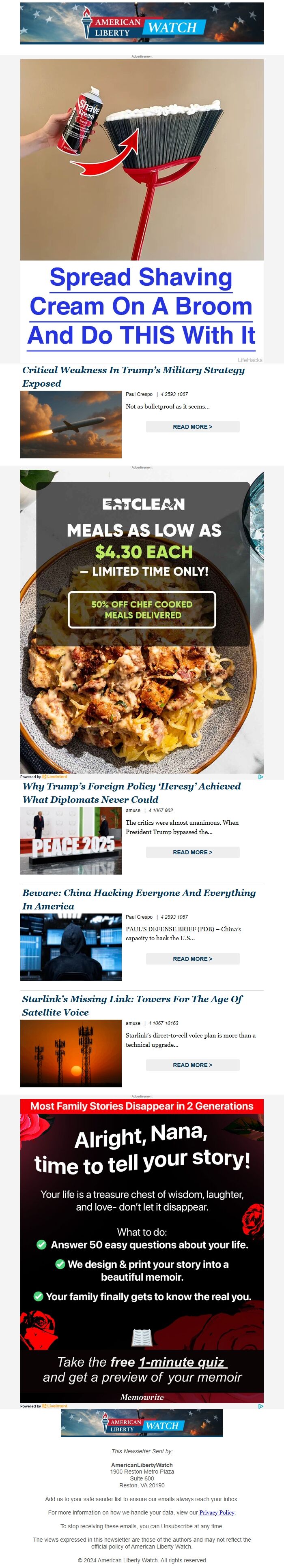Tap READ MORE under Foreign Policy Heresy article
Image resolution: width=284 pixels, height=1568 pixels.
tap(193, 852)
